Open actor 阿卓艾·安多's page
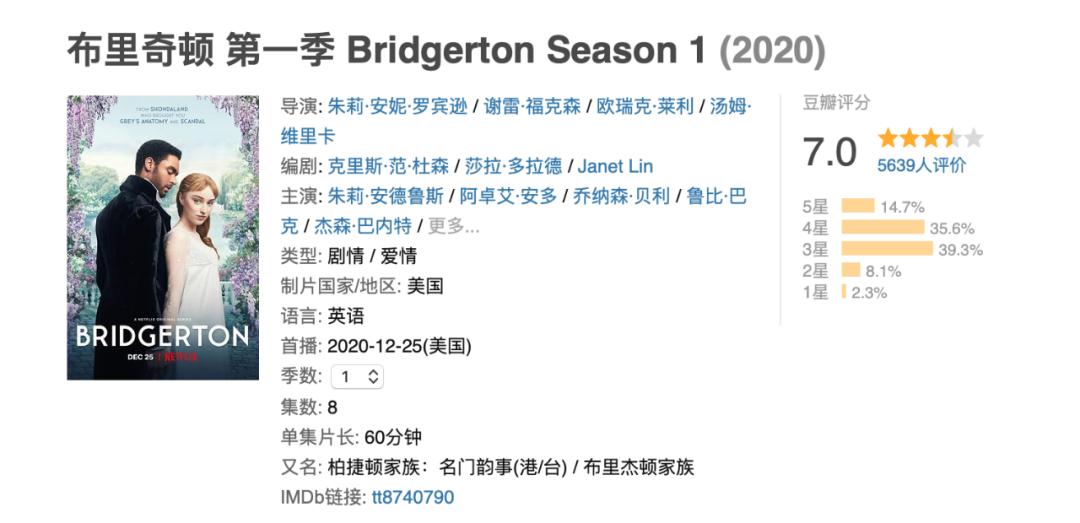This screenshot has width=1080, height=523. [x=508, y=196]
